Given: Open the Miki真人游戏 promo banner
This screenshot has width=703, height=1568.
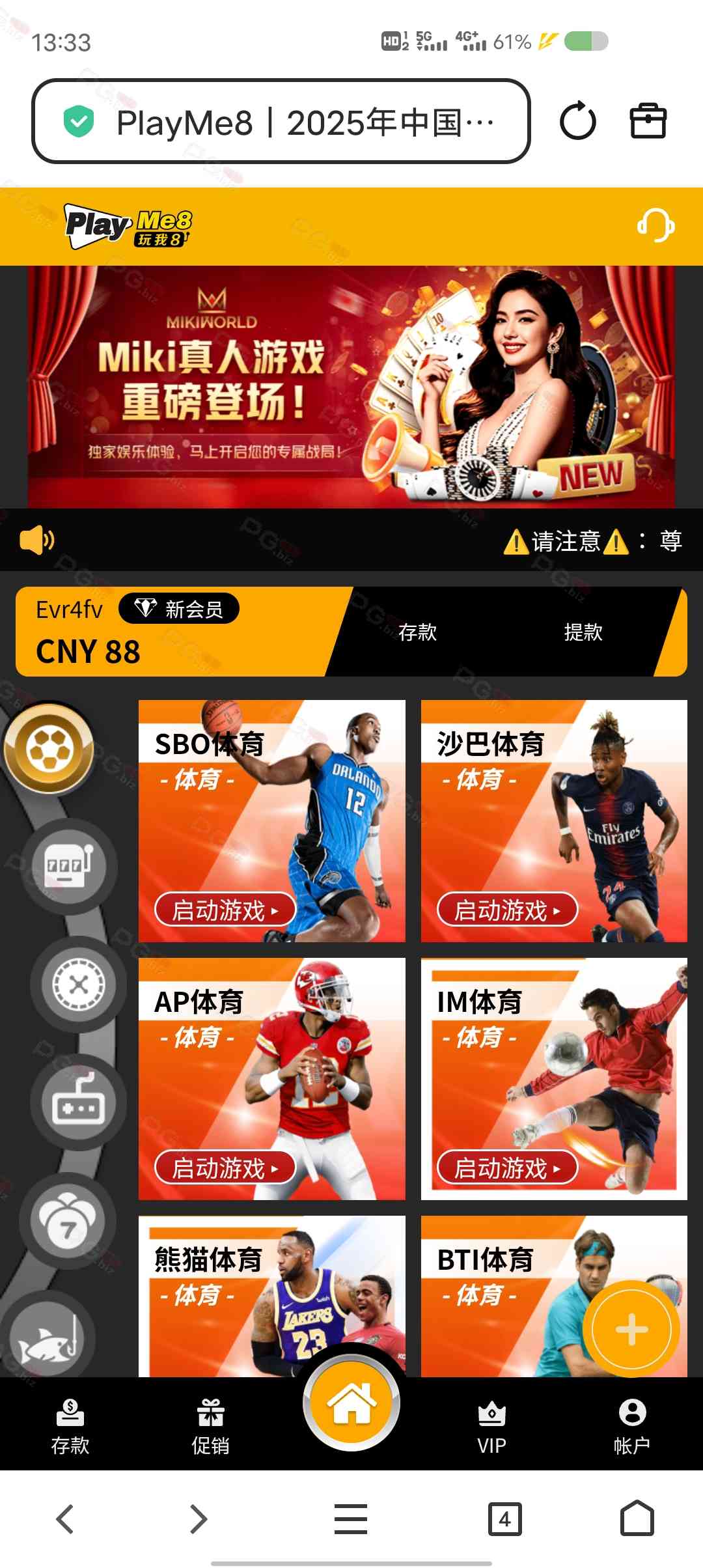Looking at the screenshot, I should coord(351,387).
